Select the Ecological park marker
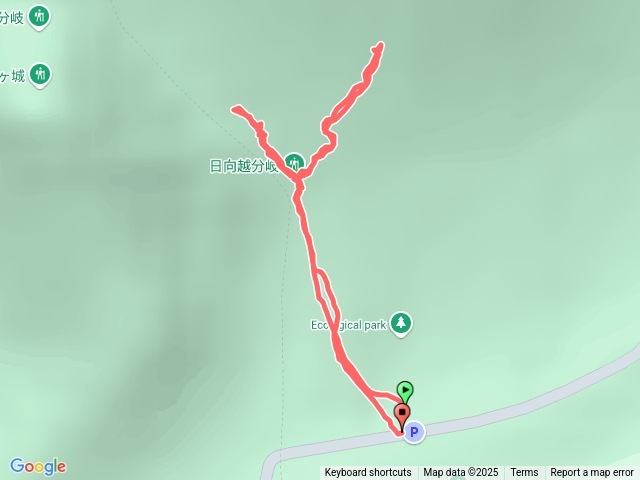The image size is (640, 480). 400,322
